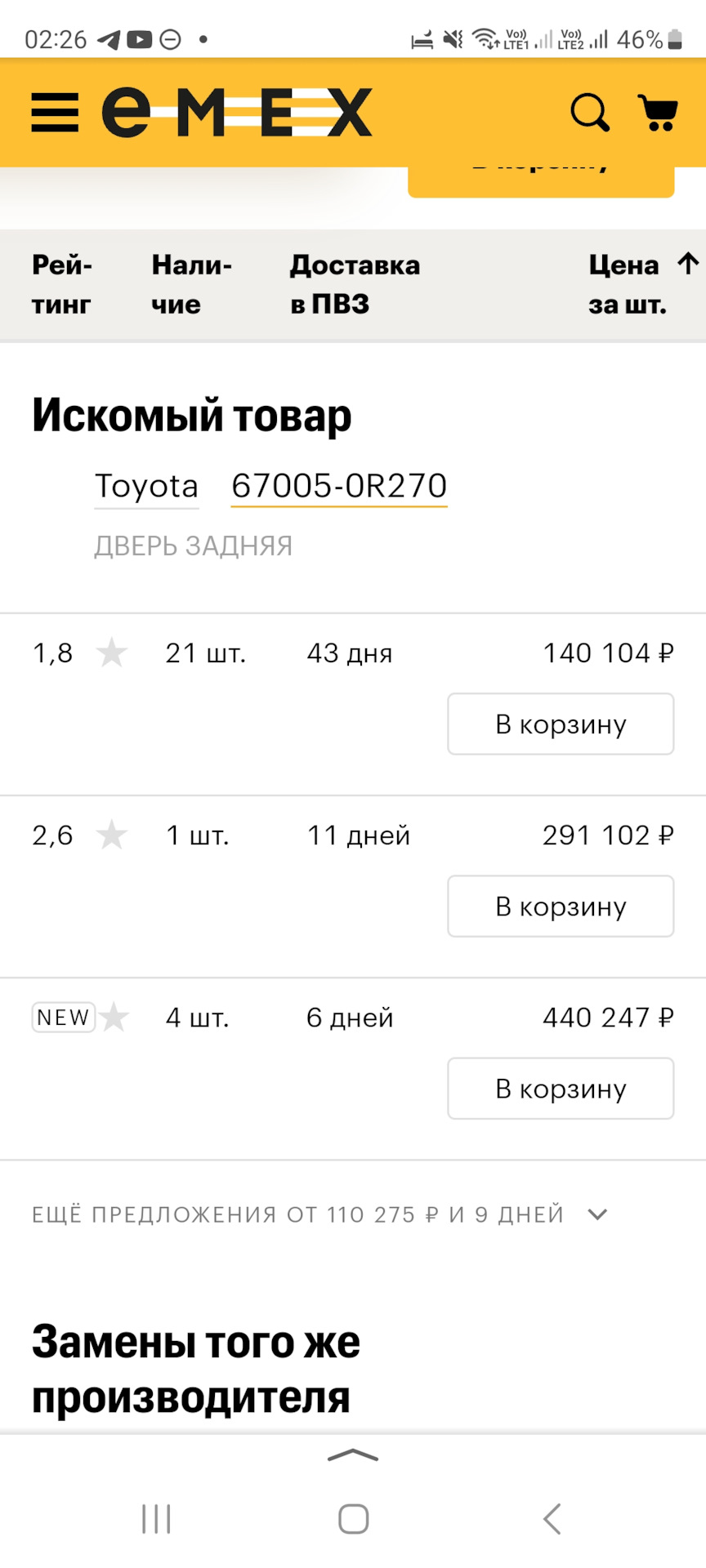Sort offers by Наличие column
This screenshot has width=706, height=1568.
point(191,284)
